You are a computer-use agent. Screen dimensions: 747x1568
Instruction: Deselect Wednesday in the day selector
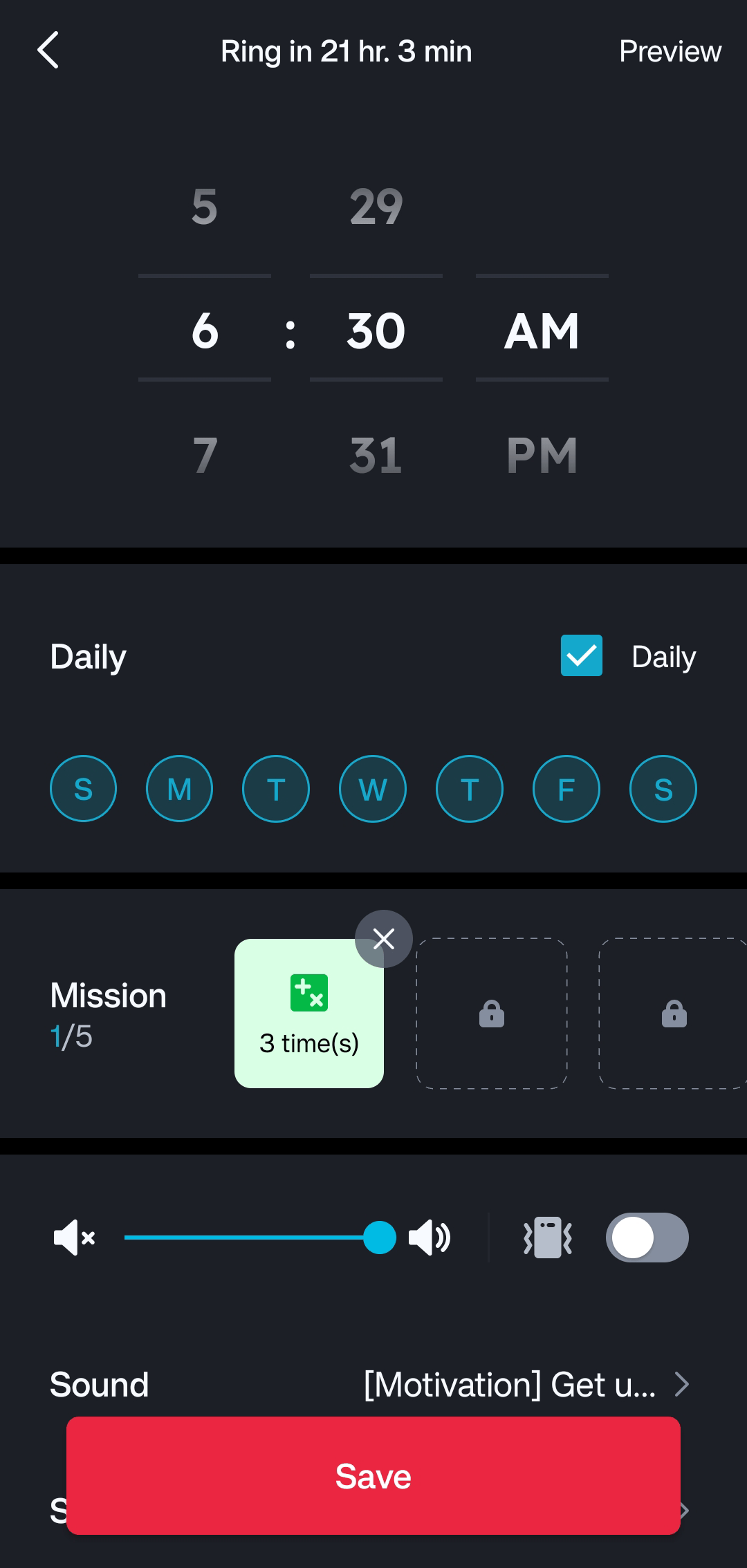point(373,789)
